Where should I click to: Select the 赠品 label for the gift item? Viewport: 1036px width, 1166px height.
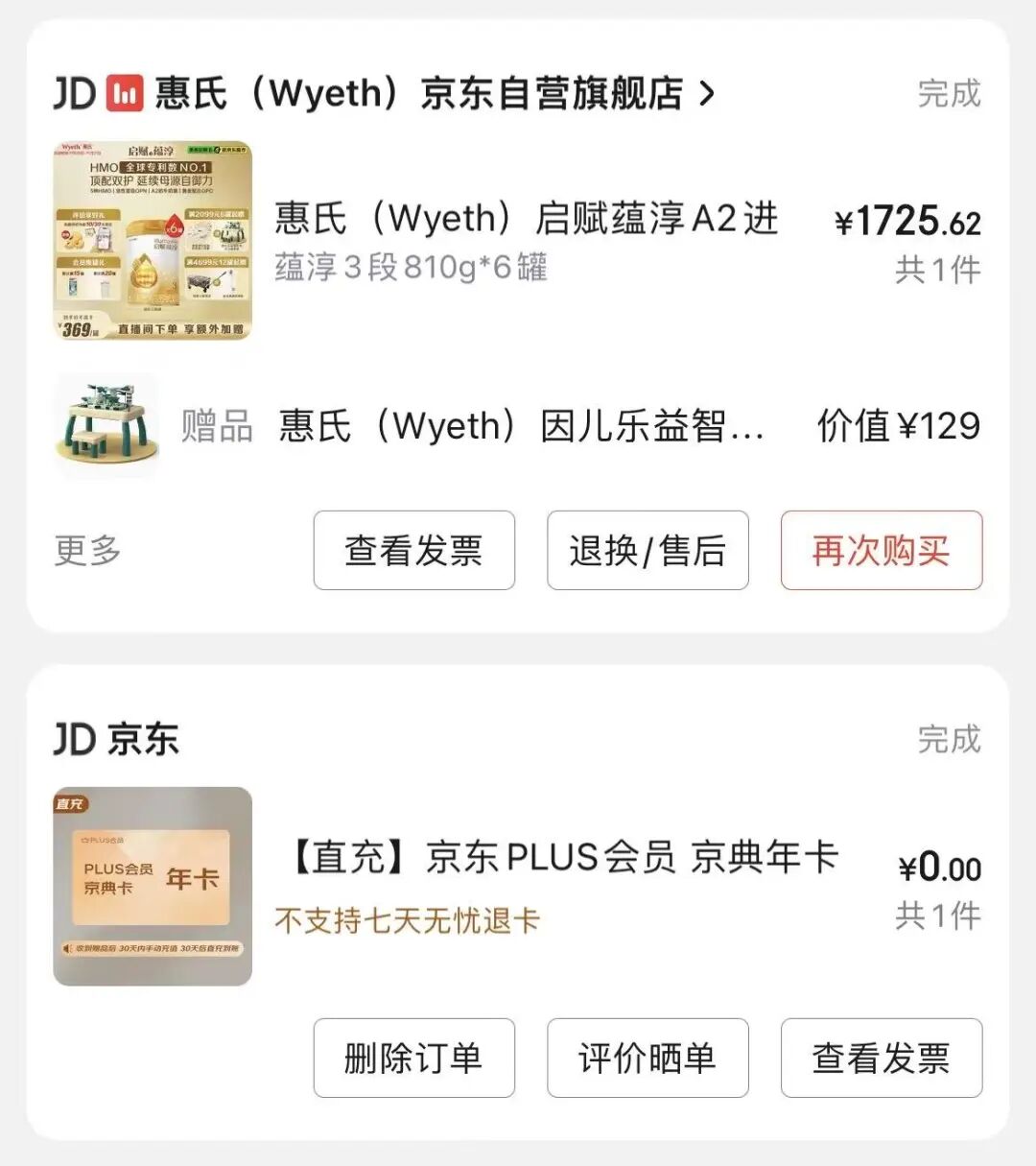click(x=215, y=427)
